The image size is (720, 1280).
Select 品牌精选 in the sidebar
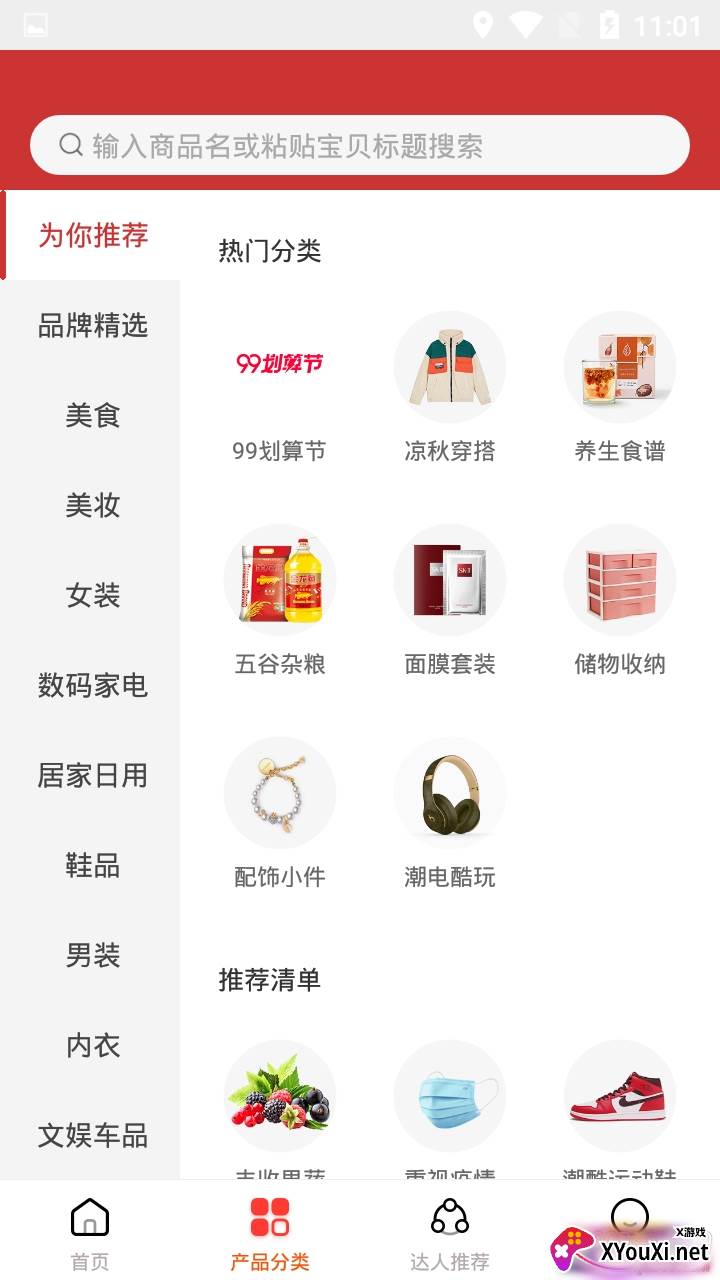pyautogui.click(x=92, y=325)
